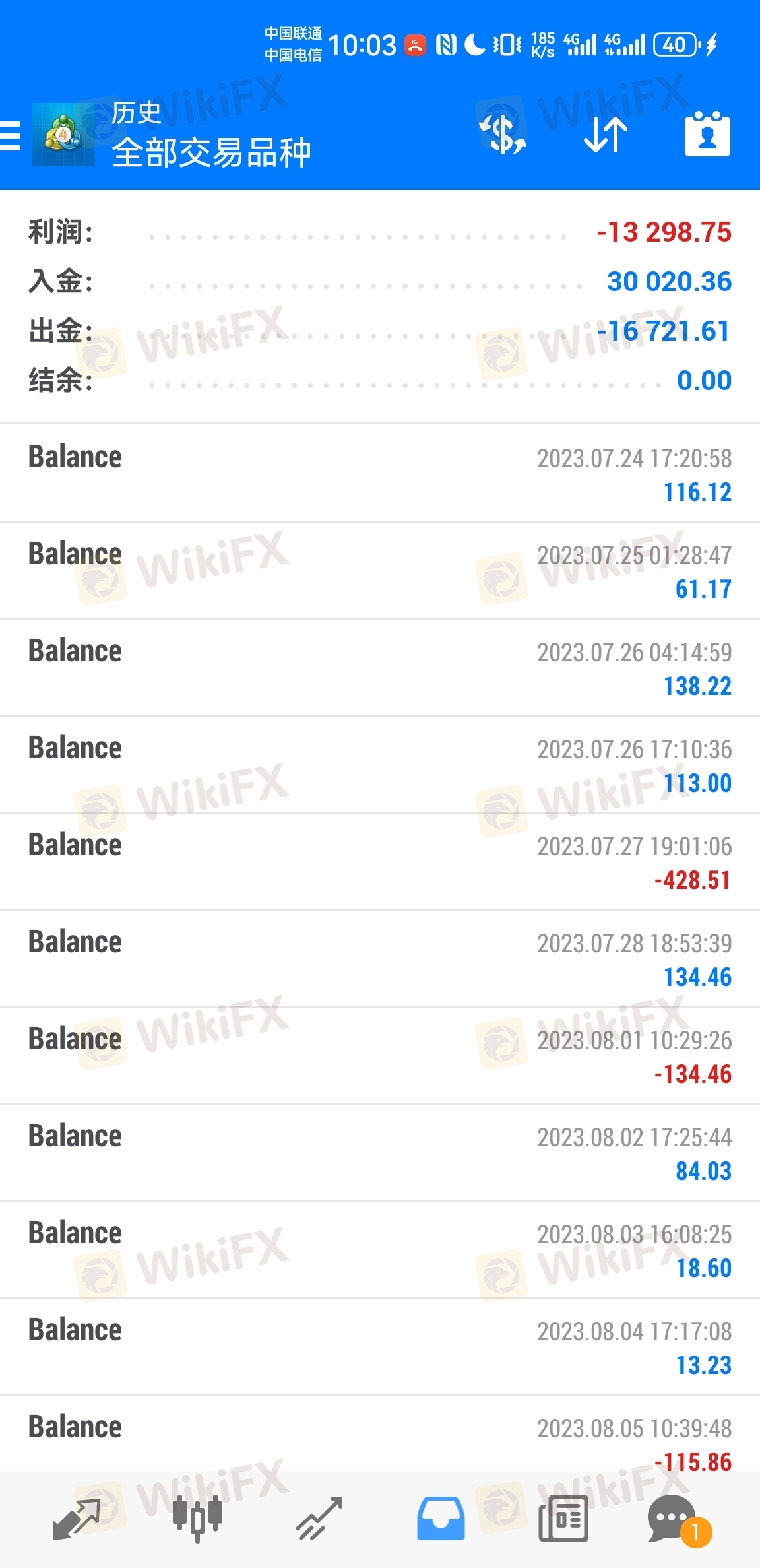Screen dimensions: 760x1568
Task: Switch to the candlestick Chart tab
Action: click(197, 1519)
